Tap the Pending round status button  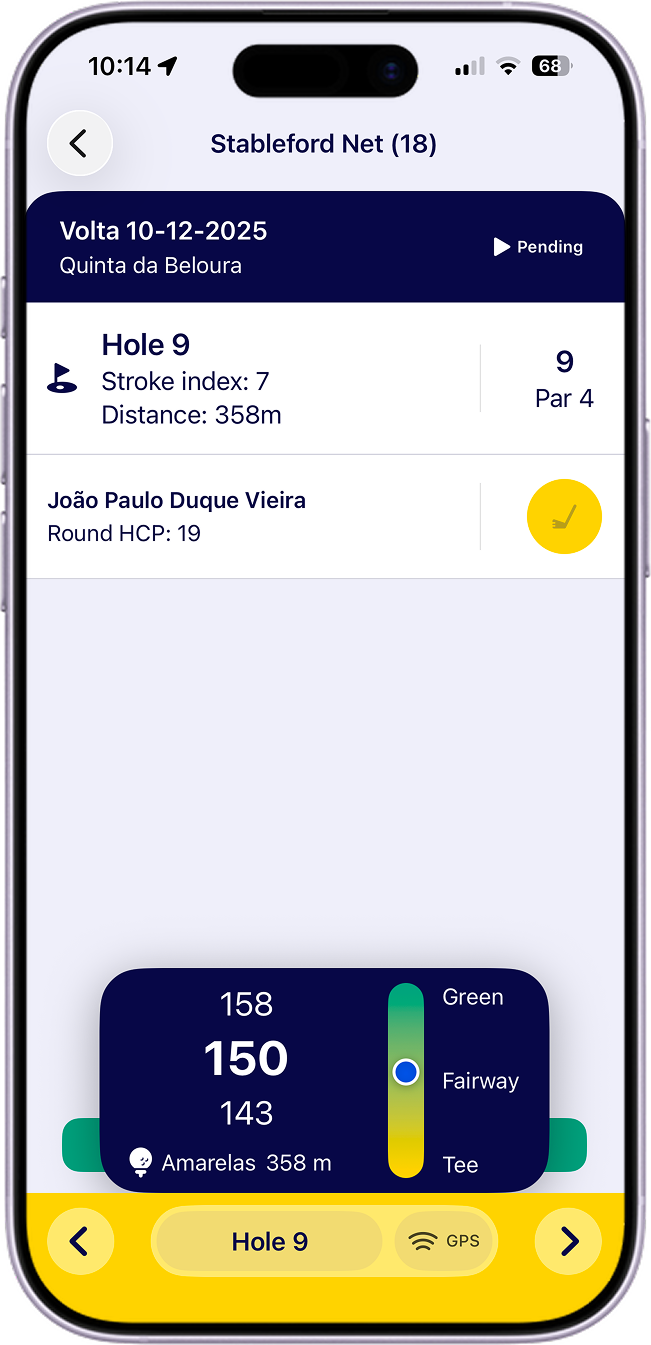tap(538, 247)
